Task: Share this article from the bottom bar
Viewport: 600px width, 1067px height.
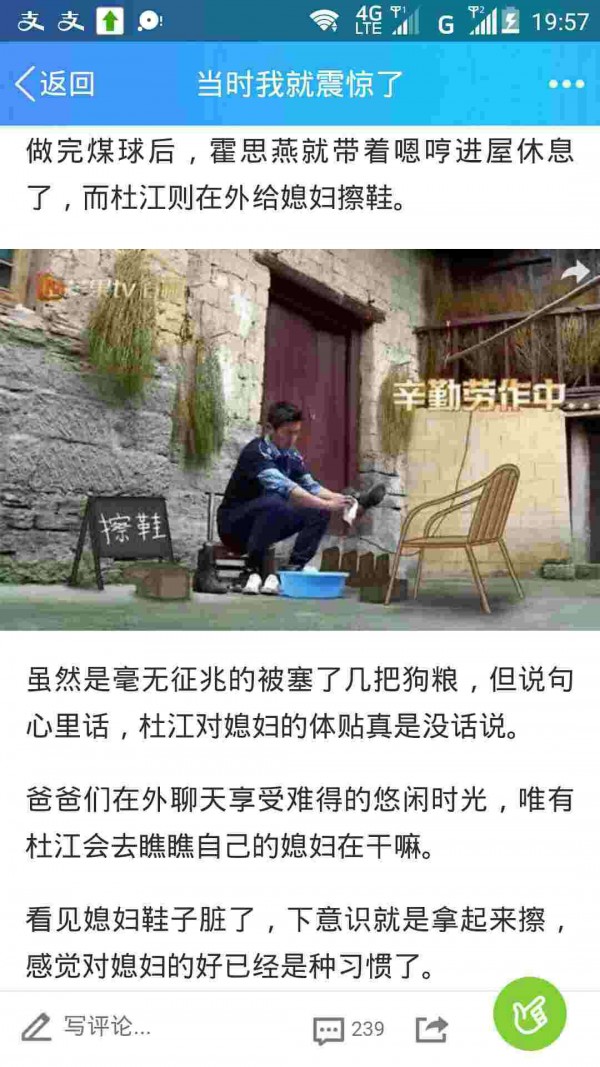Action: point(432,1029)
